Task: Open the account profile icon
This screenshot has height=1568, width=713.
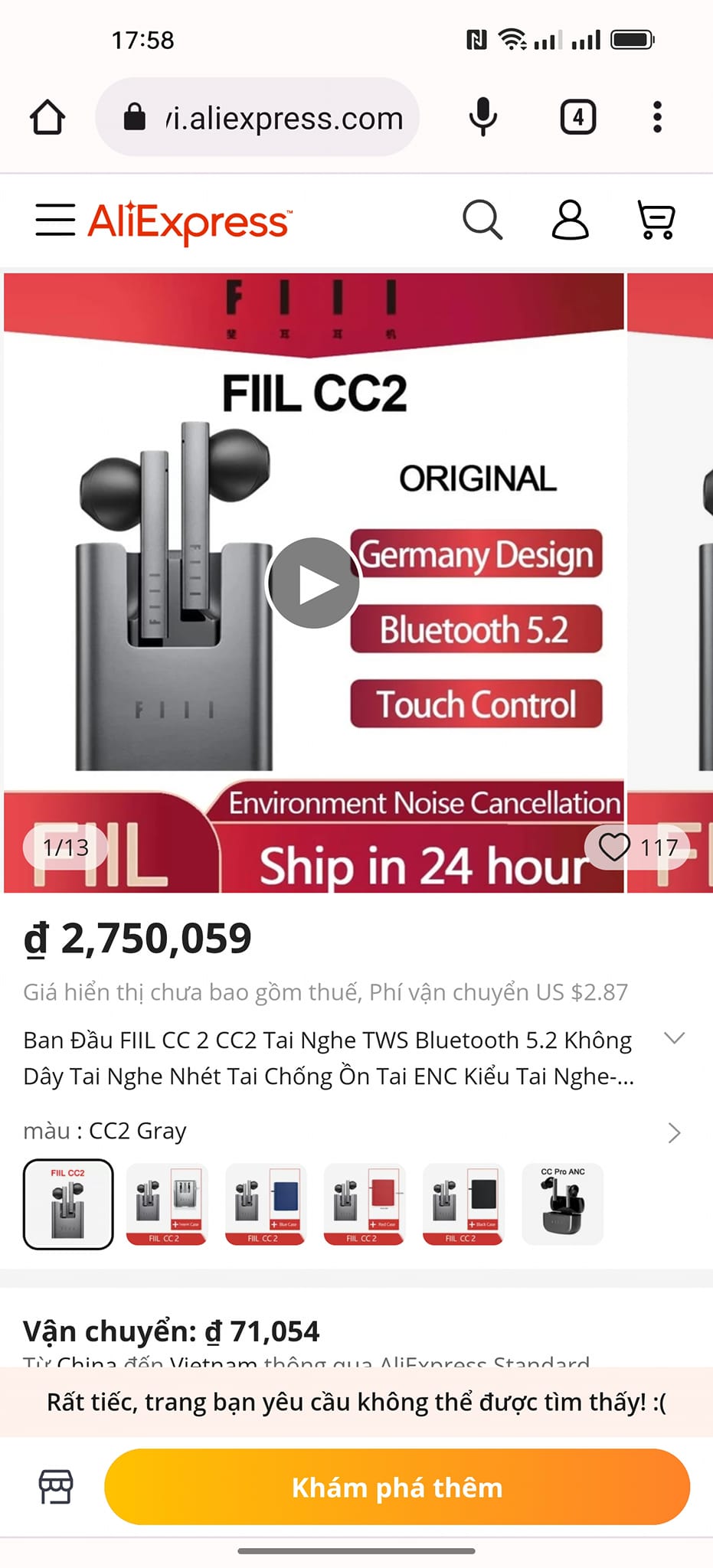Action: click(x=571, y=220)
